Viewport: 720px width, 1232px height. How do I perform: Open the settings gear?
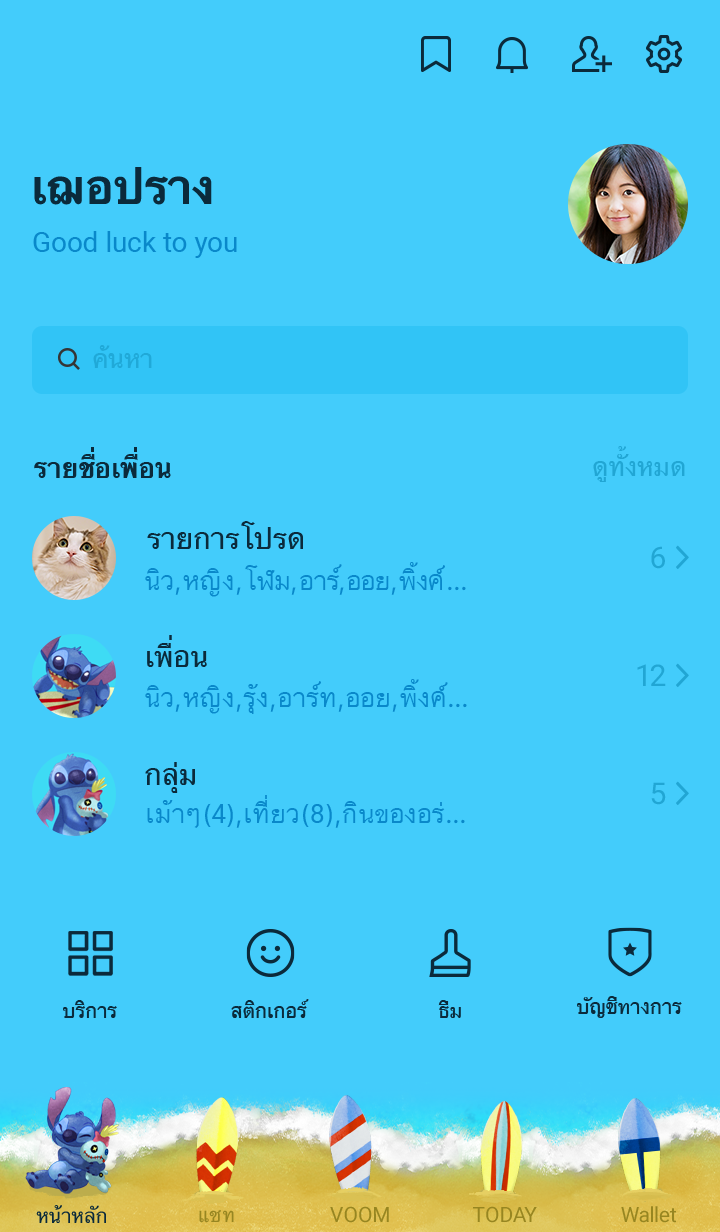[664, 55]
